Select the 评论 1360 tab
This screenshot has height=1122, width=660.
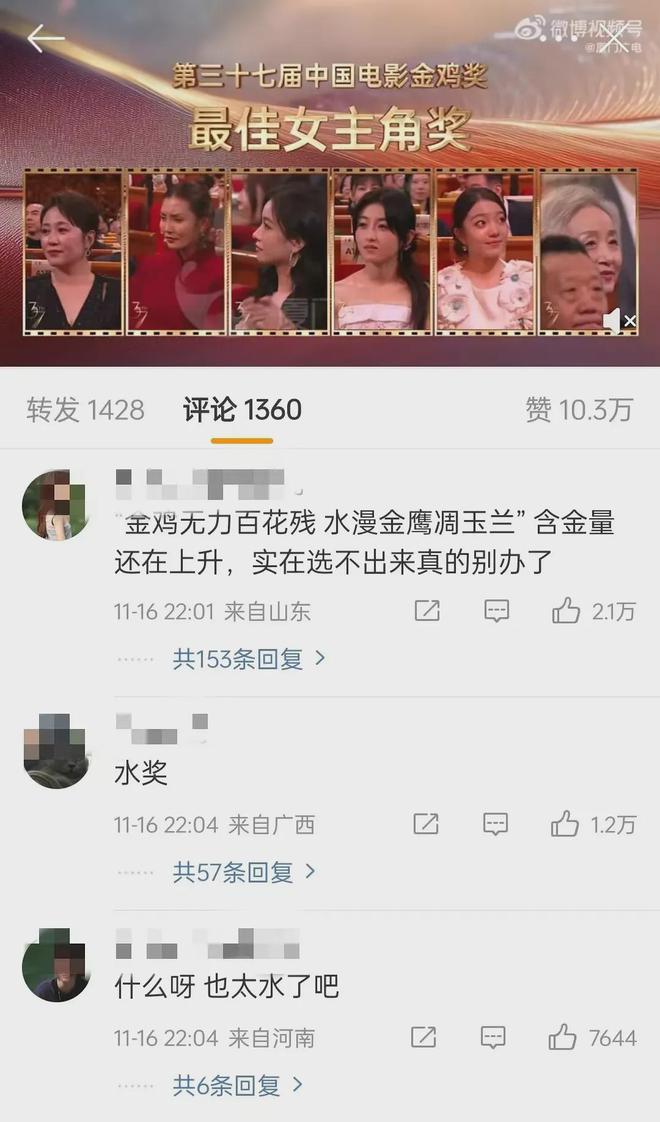tap(241, 409)
